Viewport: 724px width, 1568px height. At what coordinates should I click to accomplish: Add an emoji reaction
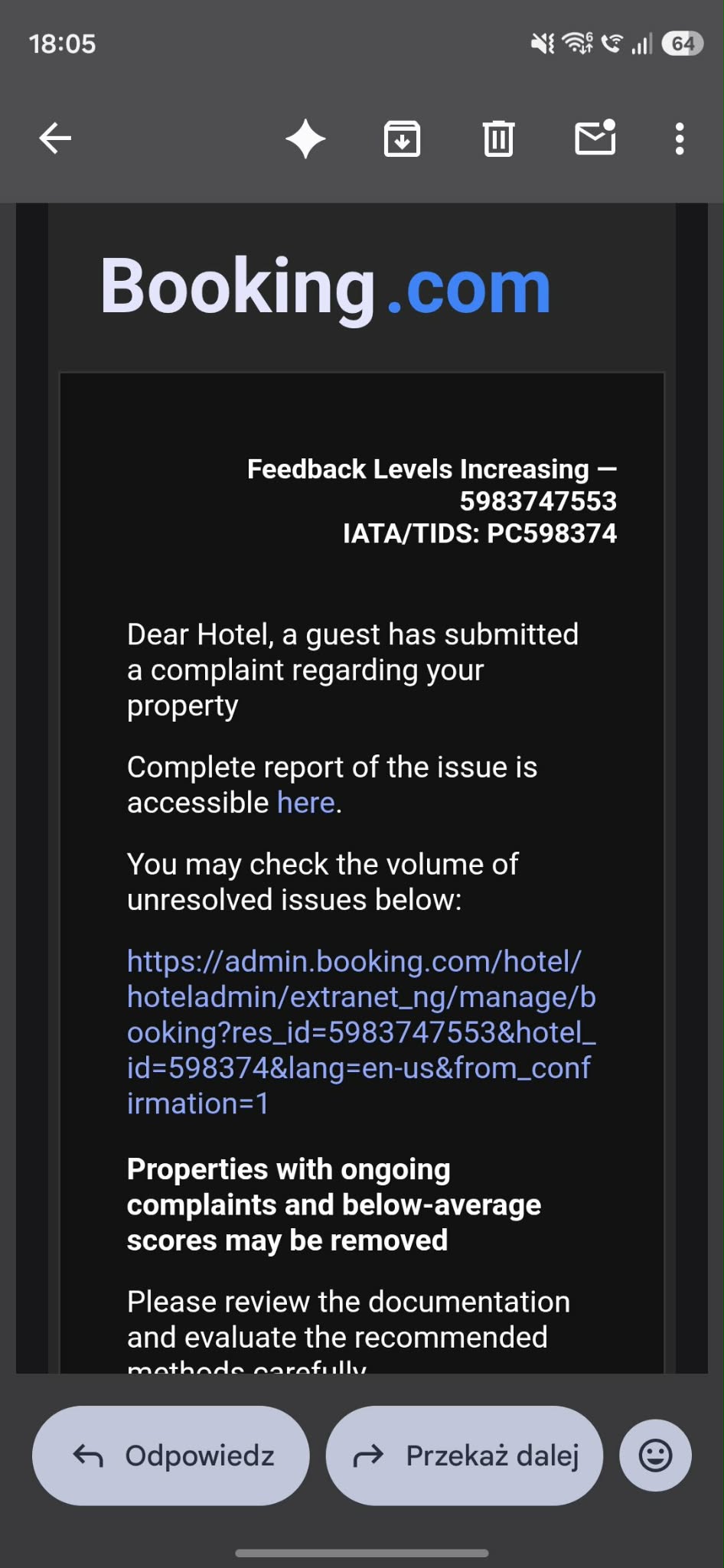655,1456
